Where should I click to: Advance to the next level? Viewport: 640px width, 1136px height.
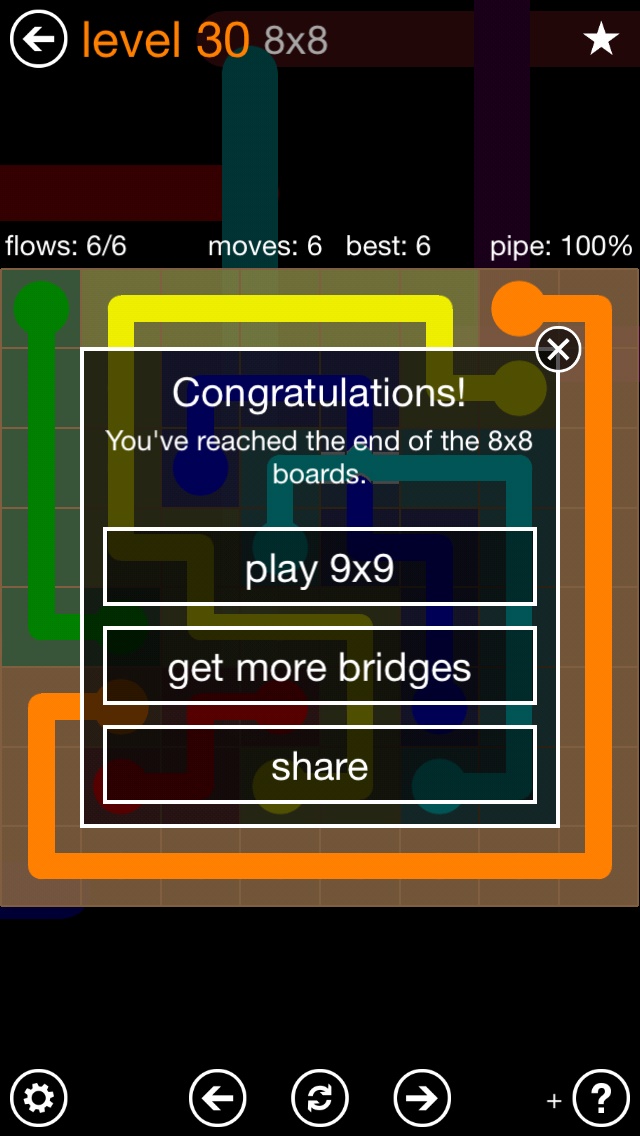point(422,1098)
